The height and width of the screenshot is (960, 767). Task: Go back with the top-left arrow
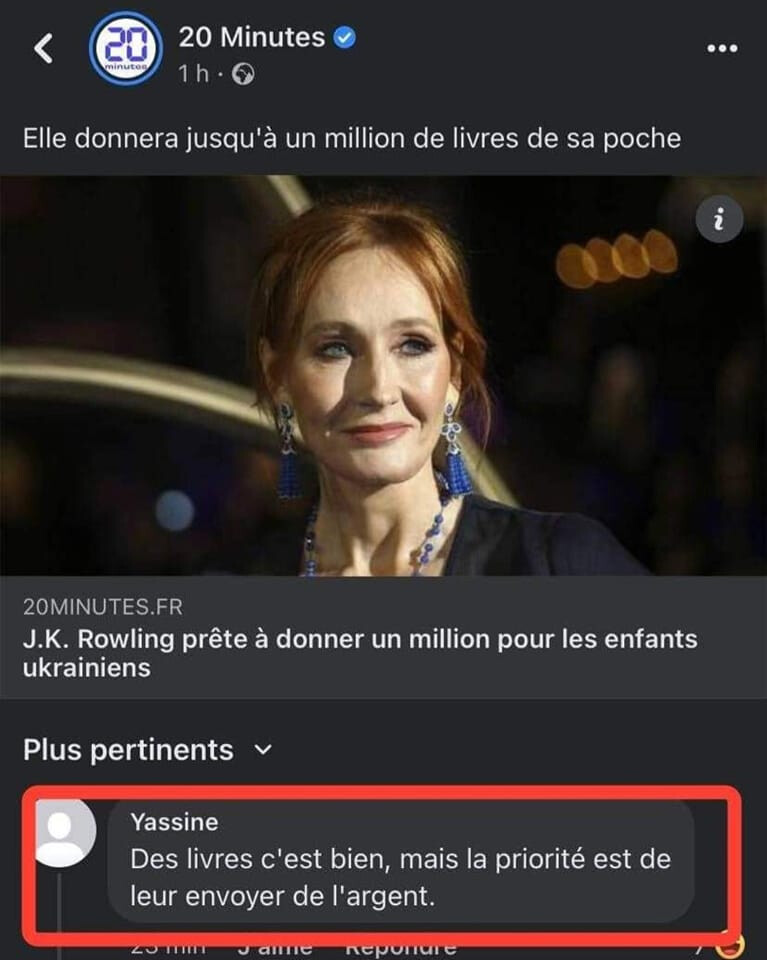point(43,49)
